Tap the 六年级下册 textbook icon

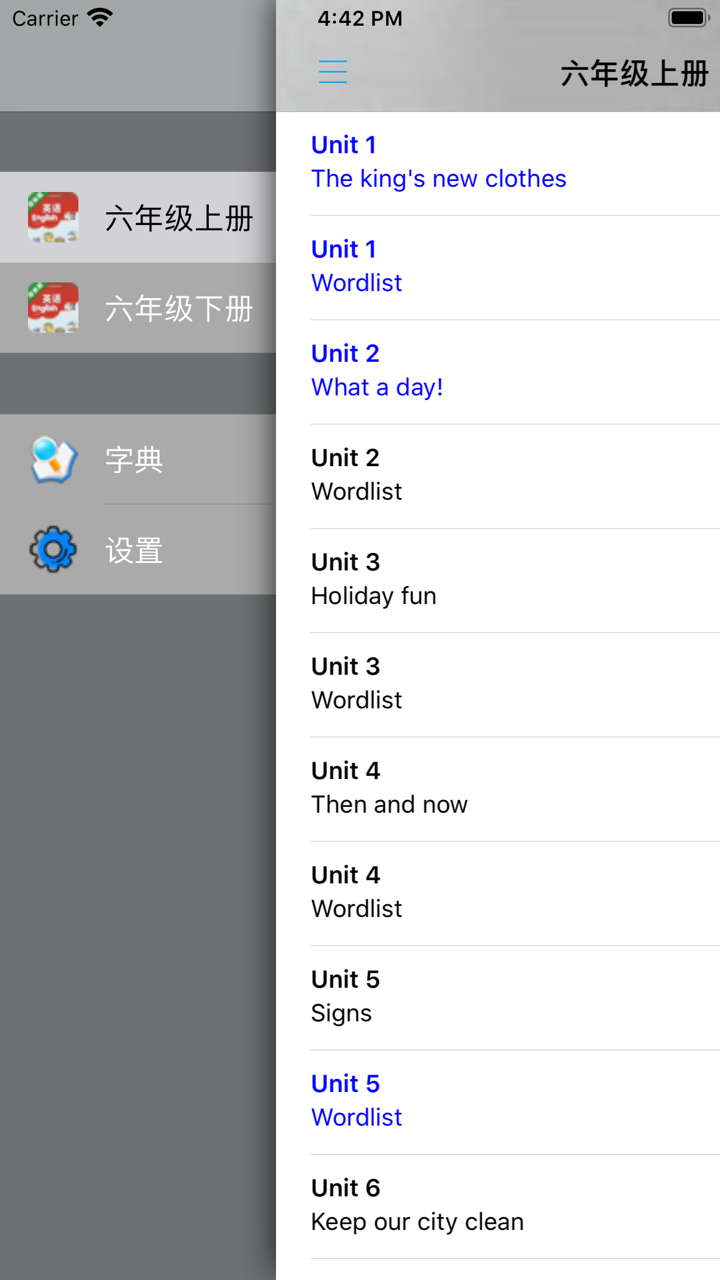[52, 309]
